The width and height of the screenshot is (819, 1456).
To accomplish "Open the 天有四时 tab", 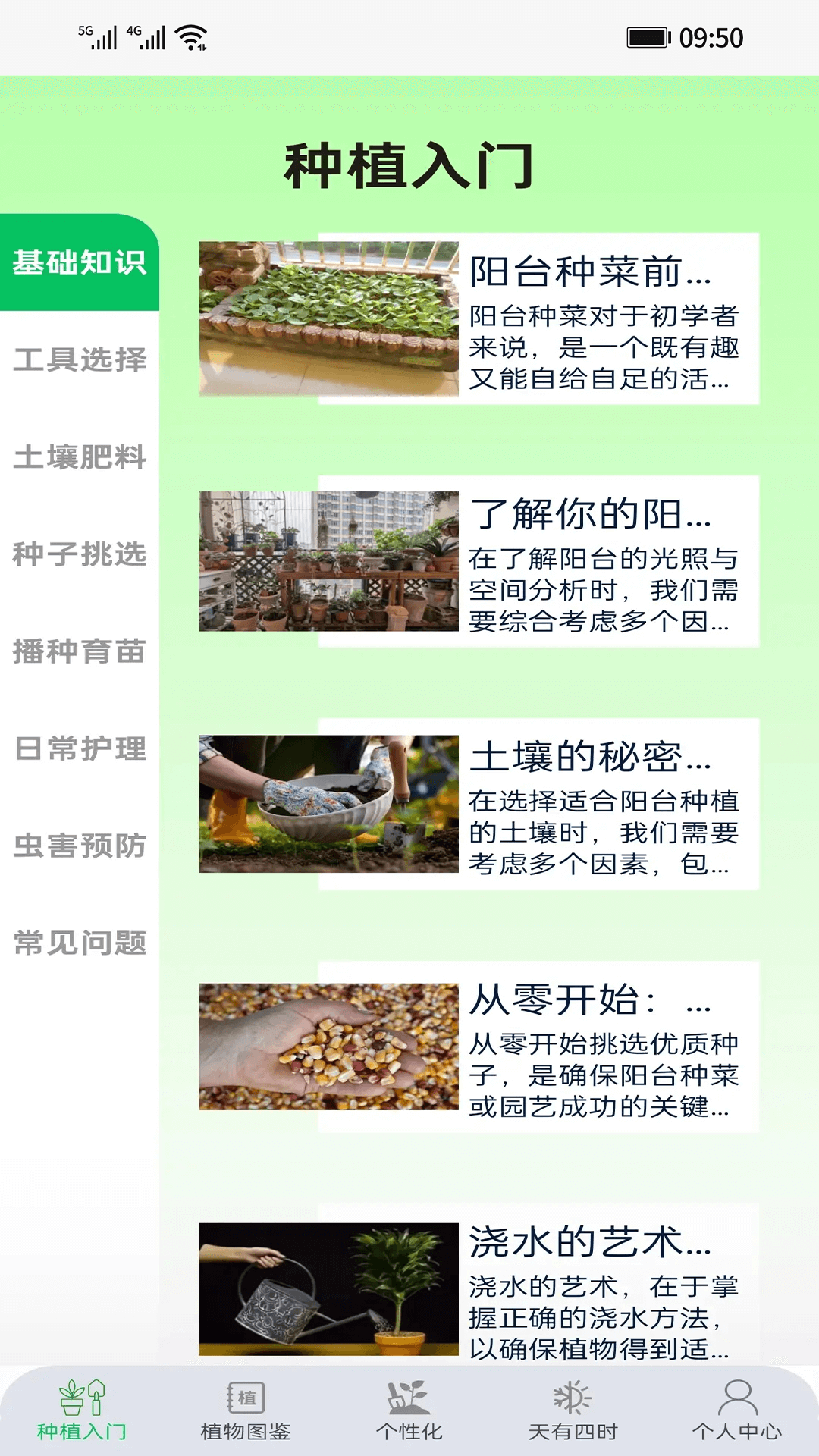I will pos(573,1410).
